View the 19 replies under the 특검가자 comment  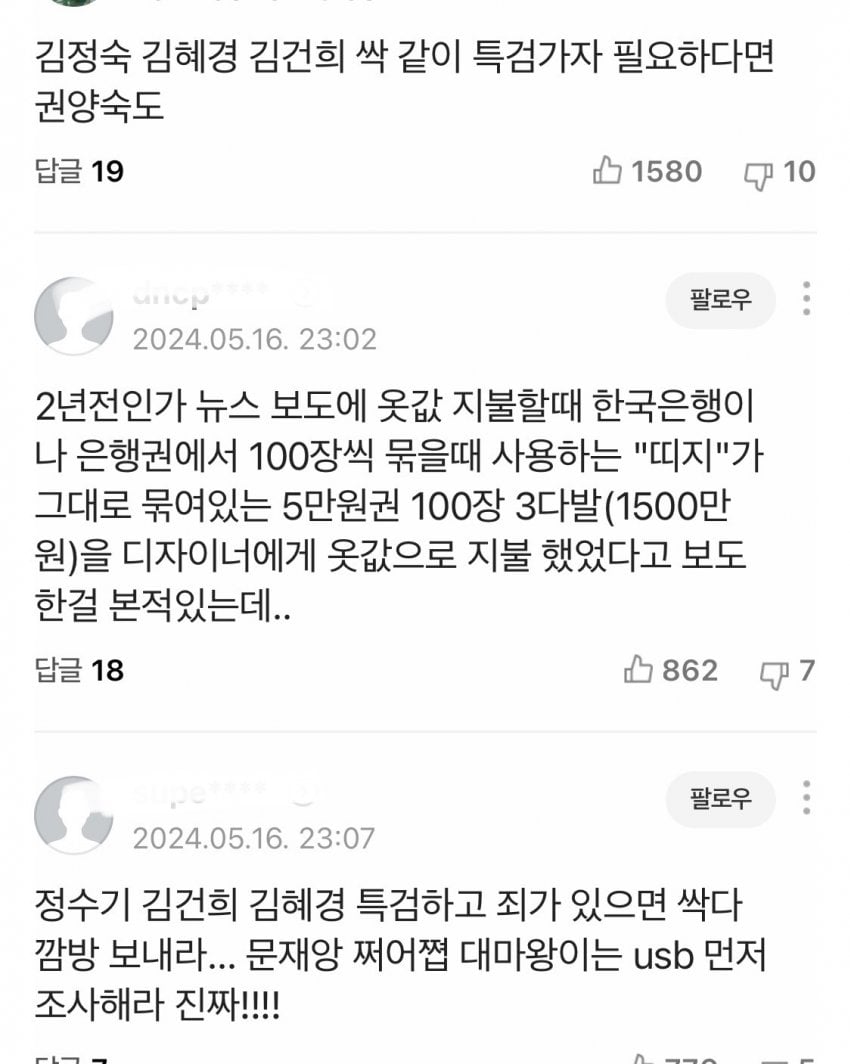point(79,171)
